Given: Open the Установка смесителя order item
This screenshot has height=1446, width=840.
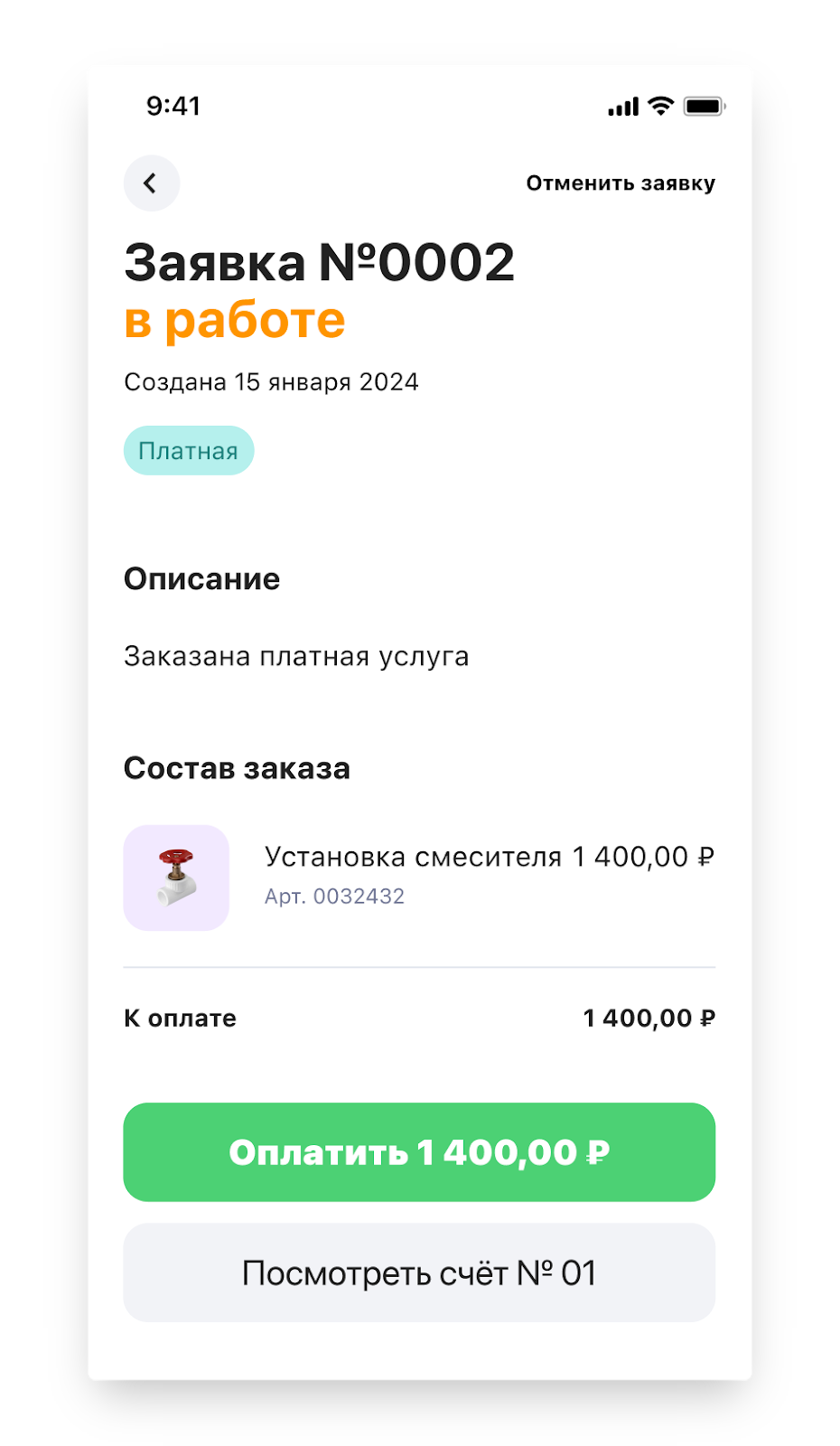Looking at the screenshot, I should tap(419, 878).
